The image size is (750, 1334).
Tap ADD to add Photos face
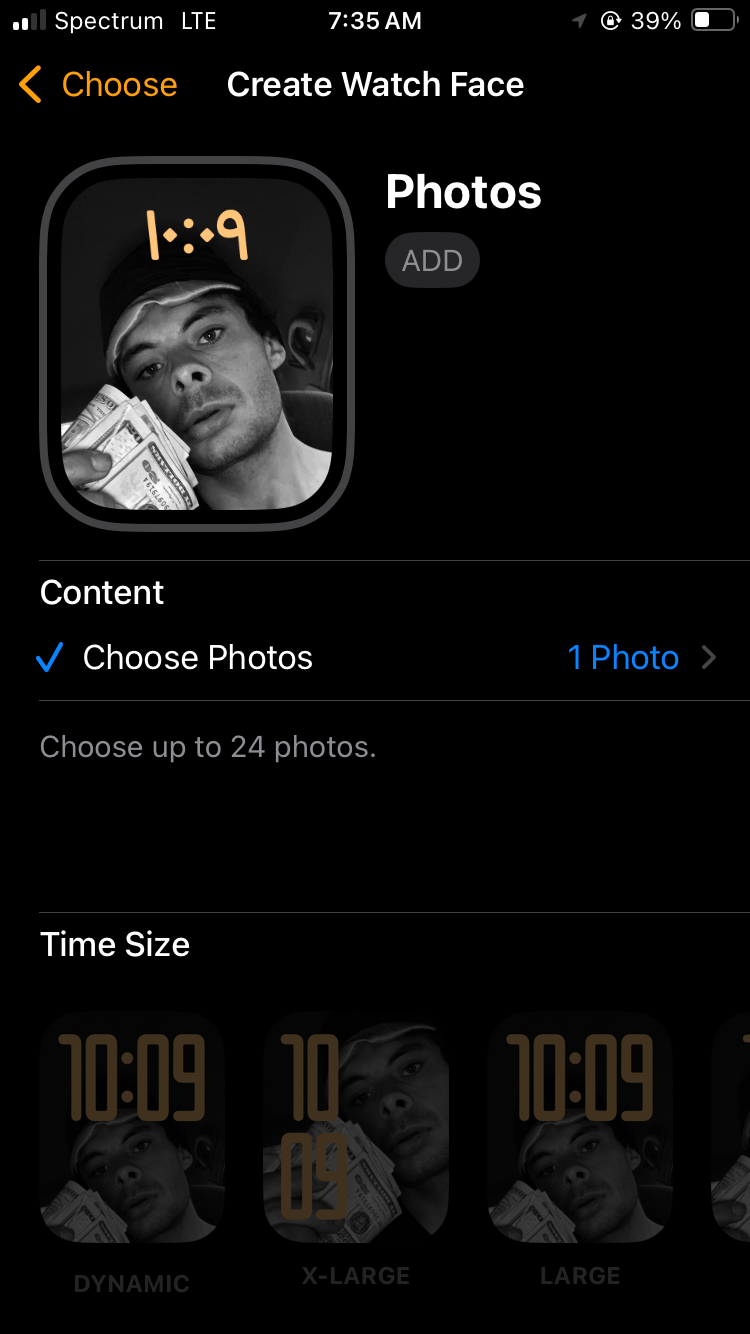coord(432,261)
